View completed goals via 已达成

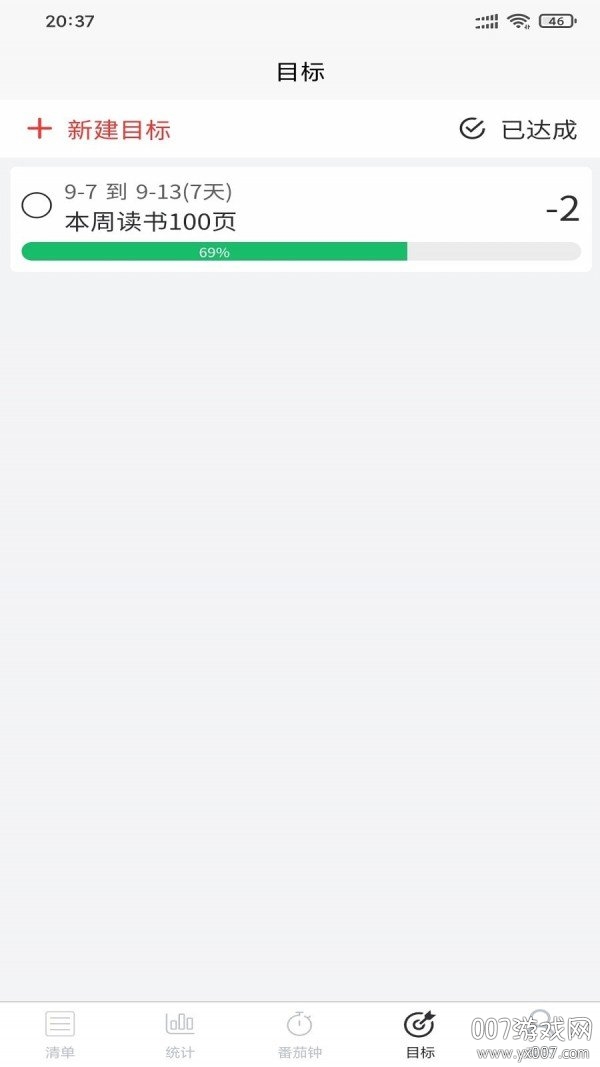(x=518, y=129)
